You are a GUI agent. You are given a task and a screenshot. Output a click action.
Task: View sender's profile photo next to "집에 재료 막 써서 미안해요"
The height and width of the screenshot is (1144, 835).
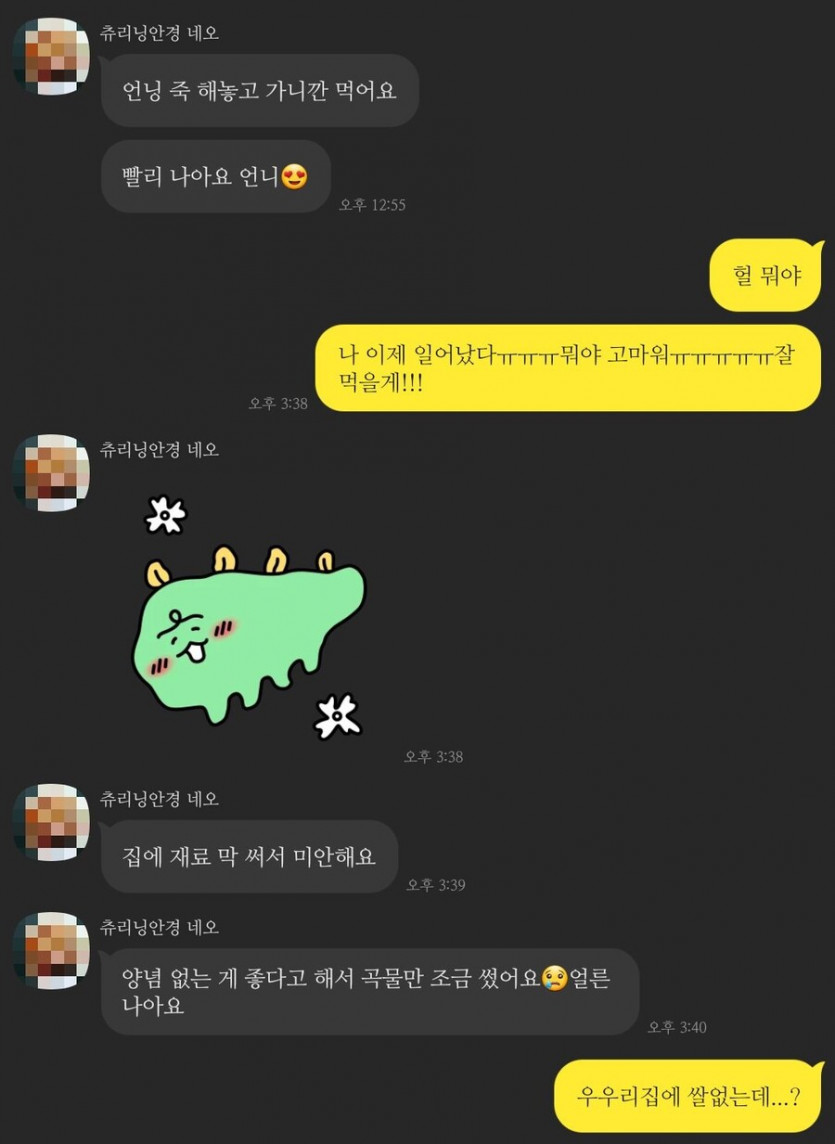point(50,822)
